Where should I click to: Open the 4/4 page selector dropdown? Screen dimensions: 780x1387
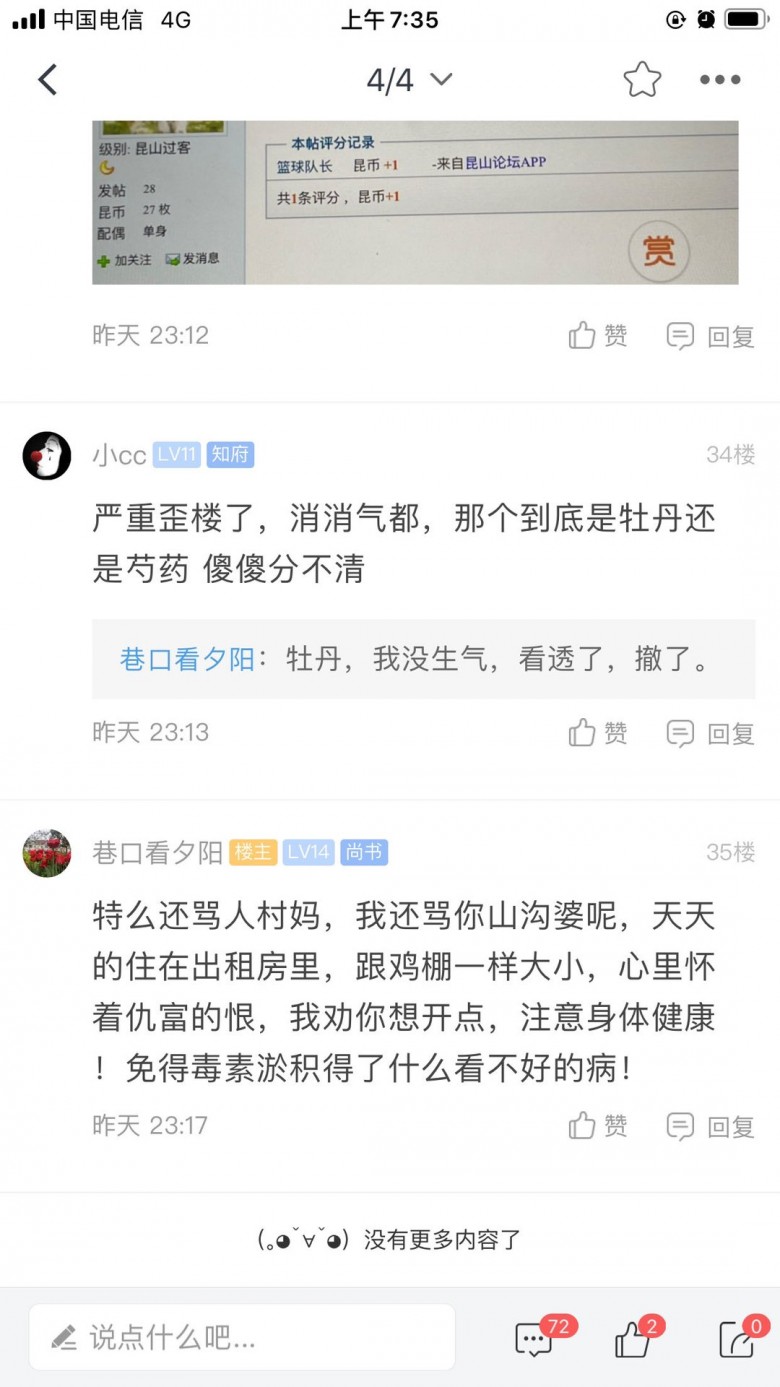(x=409, y=80)
